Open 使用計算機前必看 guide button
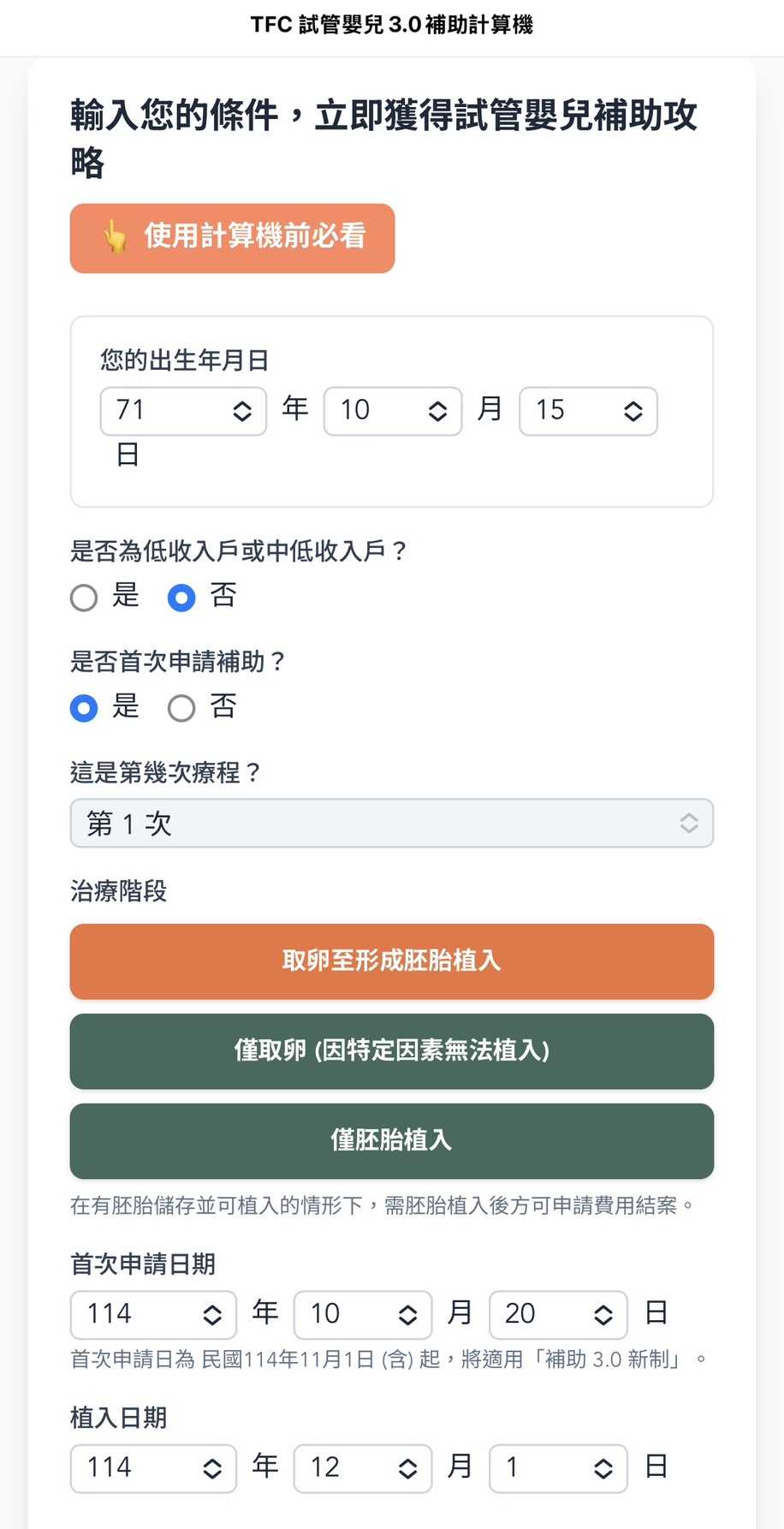Viewport: 784px width, 1529px height. (x=232, y=238)
